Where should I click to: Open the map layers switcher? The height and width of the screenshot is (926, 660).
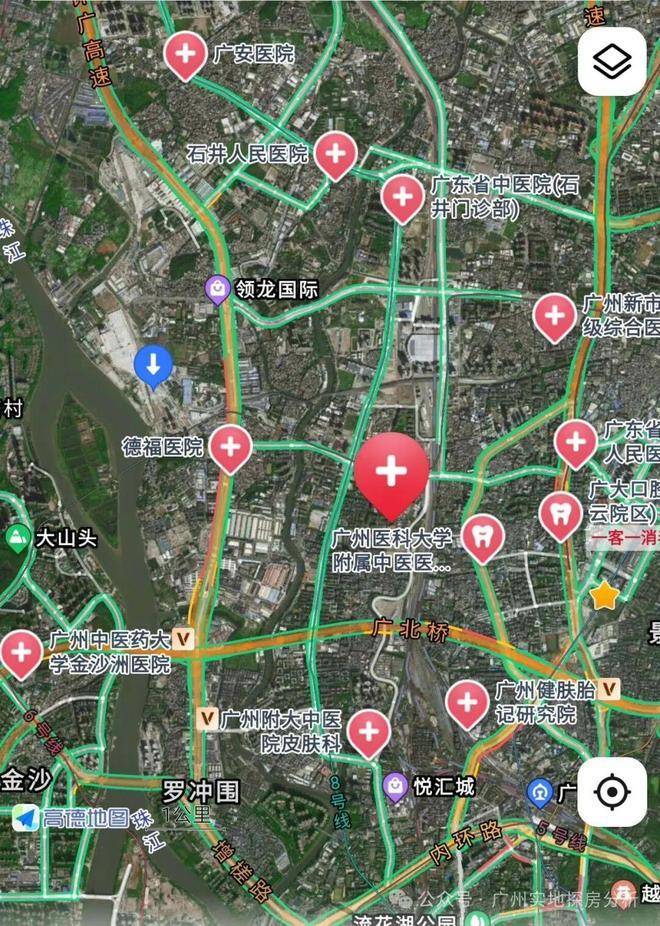click(612, 62)
